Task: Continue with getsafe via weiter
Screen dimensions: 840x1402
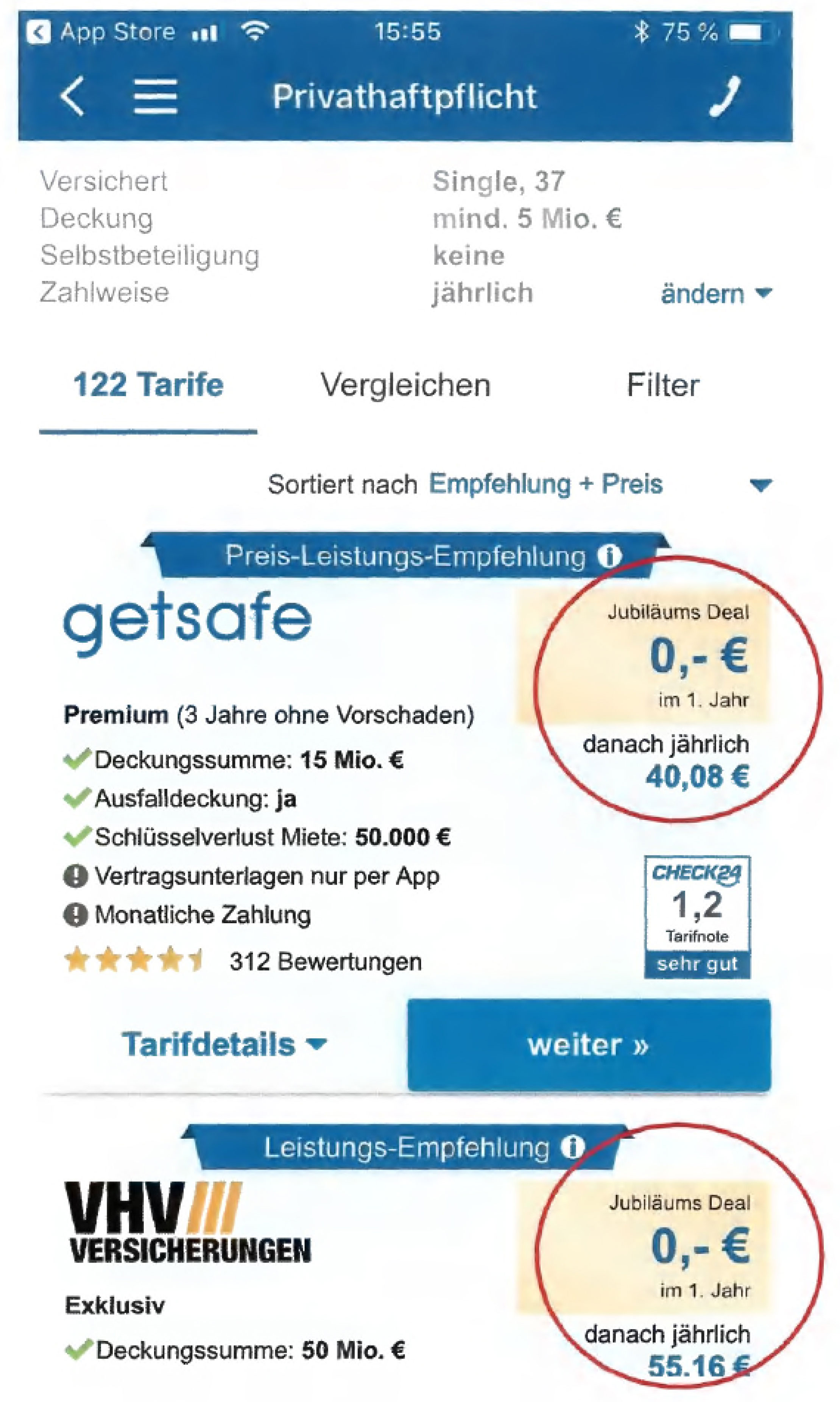Action: coord(589,1045)
